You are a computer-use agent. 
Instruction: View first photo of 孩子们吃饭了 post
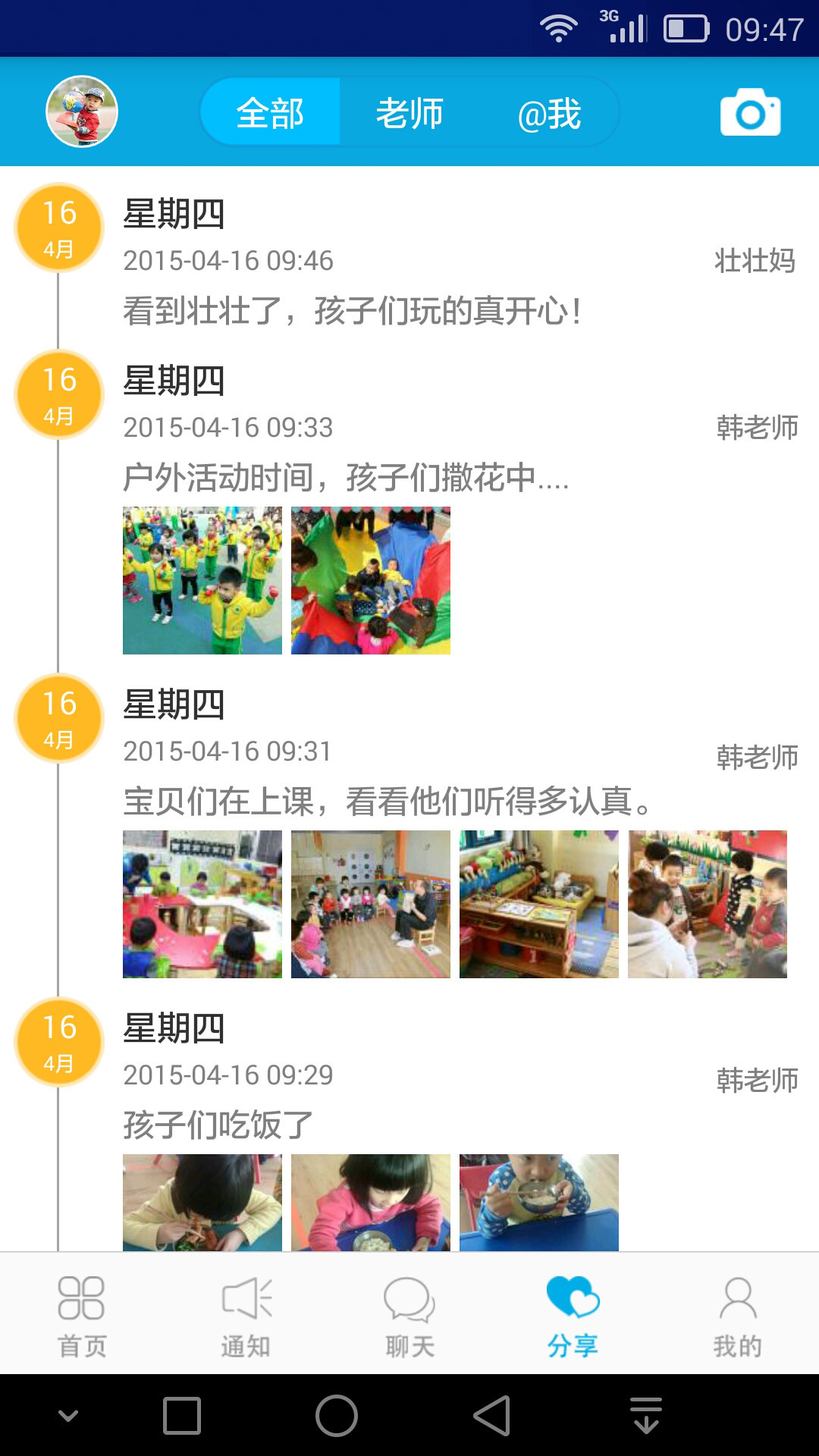click(202, 1202)
